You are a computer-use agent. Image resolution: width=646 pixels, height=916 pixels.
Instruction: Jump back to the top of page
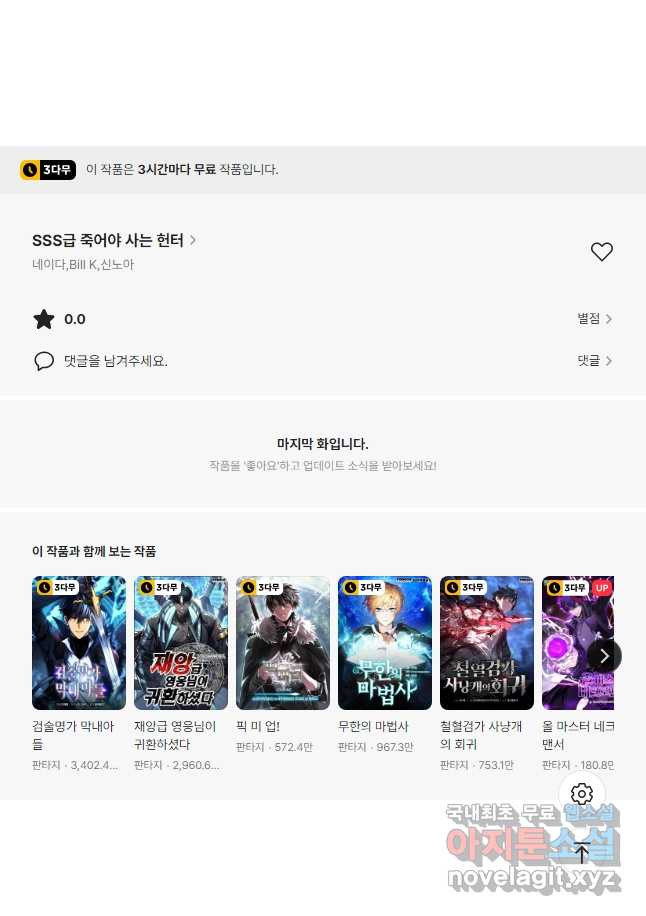pos(582,853)
